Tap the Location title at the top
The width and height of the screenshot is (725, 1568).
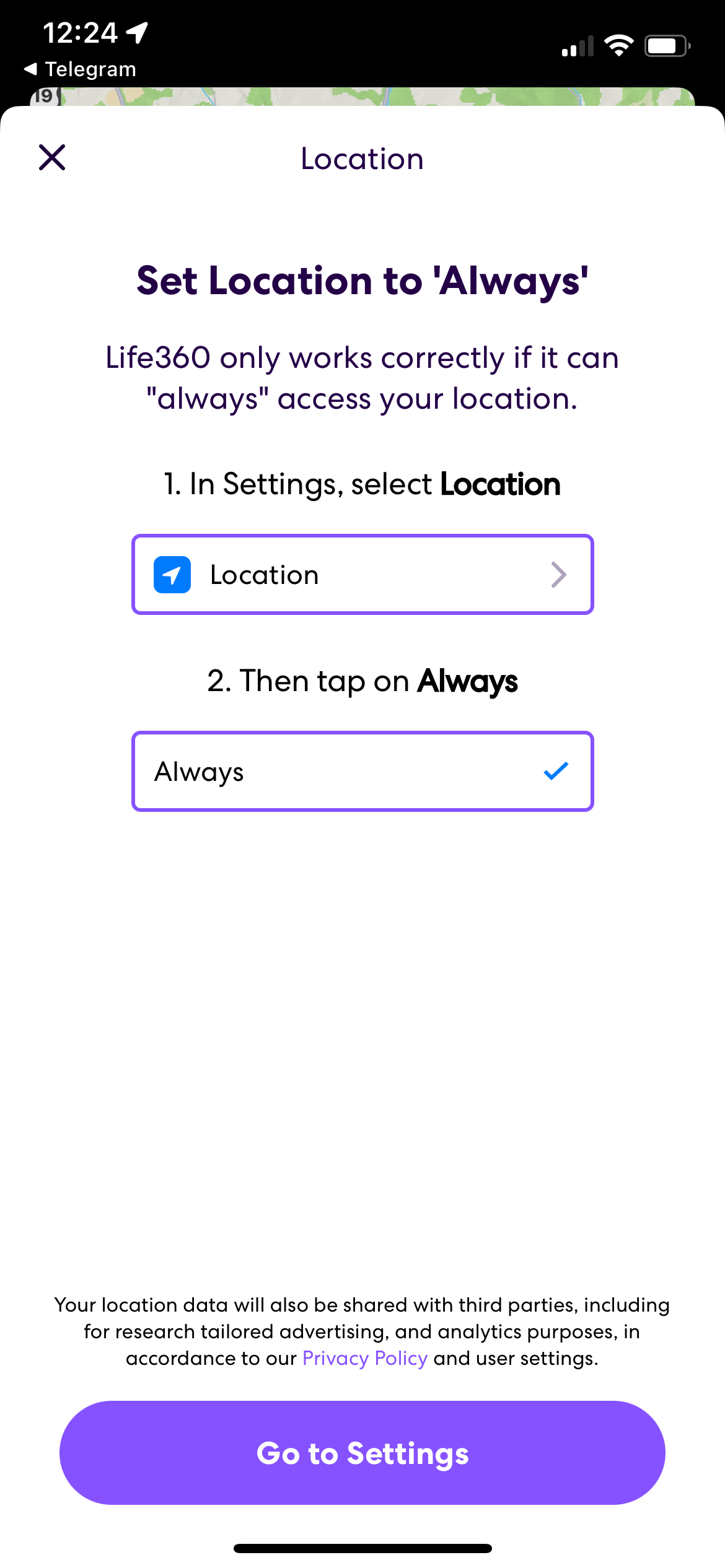pyautogui.click(x=362, y=158)
